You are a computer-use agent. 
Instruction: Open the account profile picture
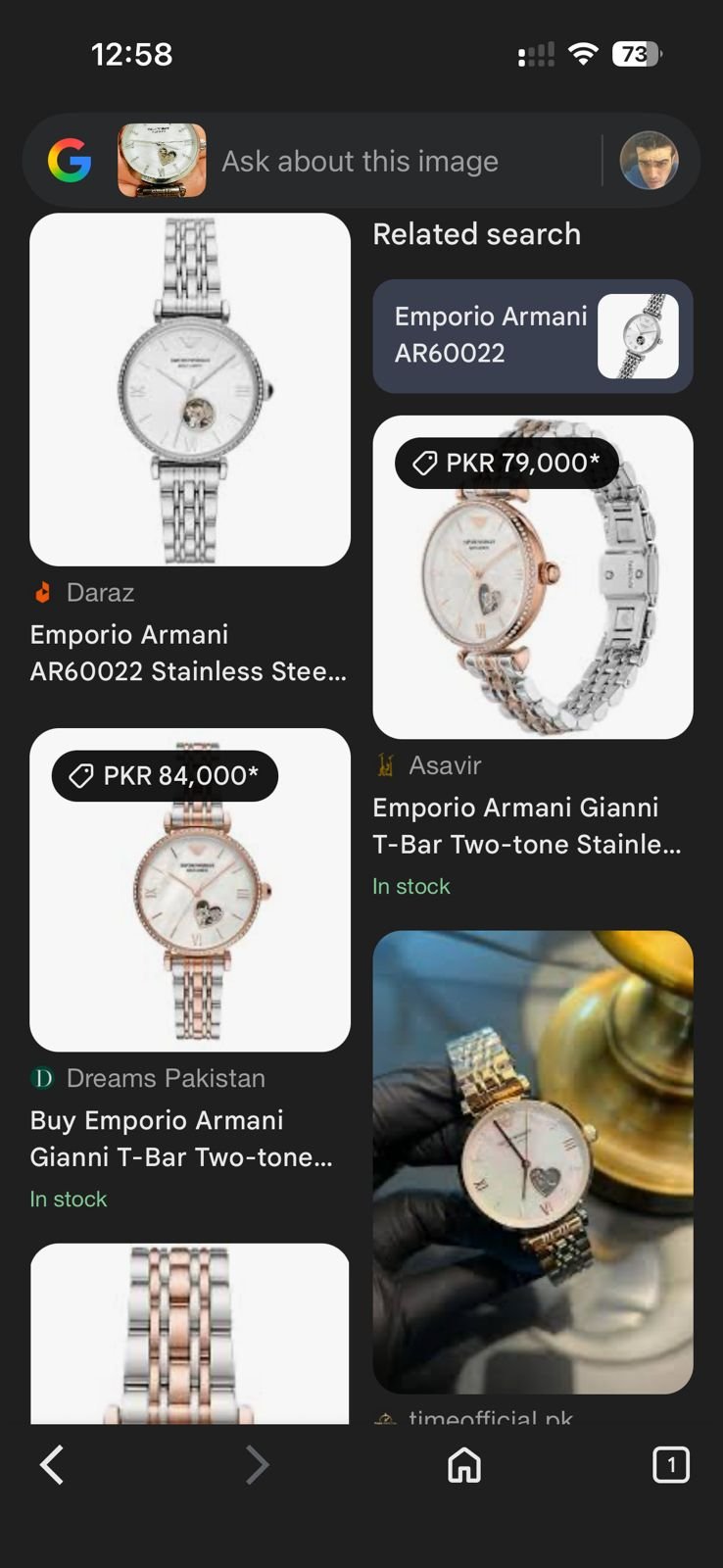[649, 161]
